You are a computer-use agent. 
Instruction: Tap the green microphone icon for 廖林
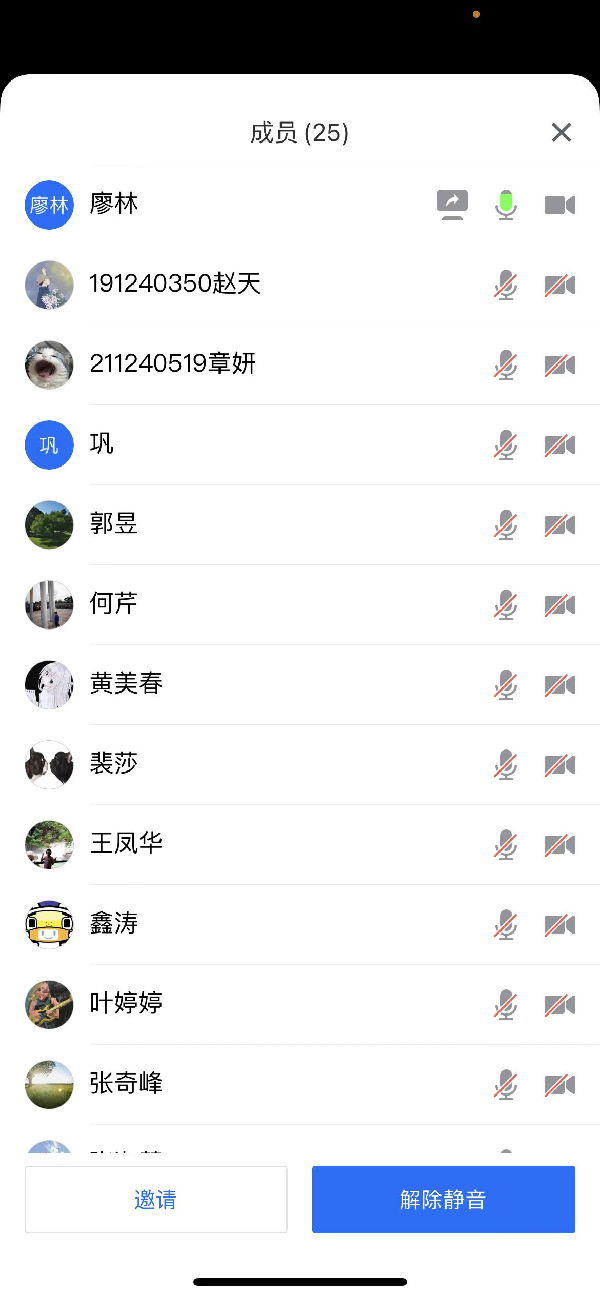[506, 204]
